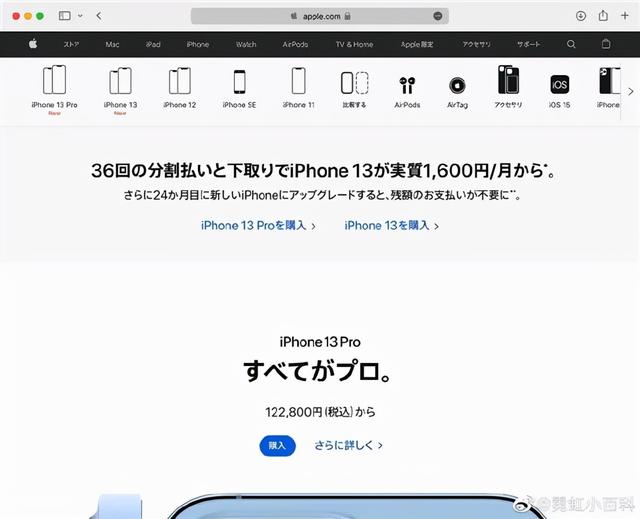
Task: Search apple.com with the magnifier icon
Action: pos(571,44)
